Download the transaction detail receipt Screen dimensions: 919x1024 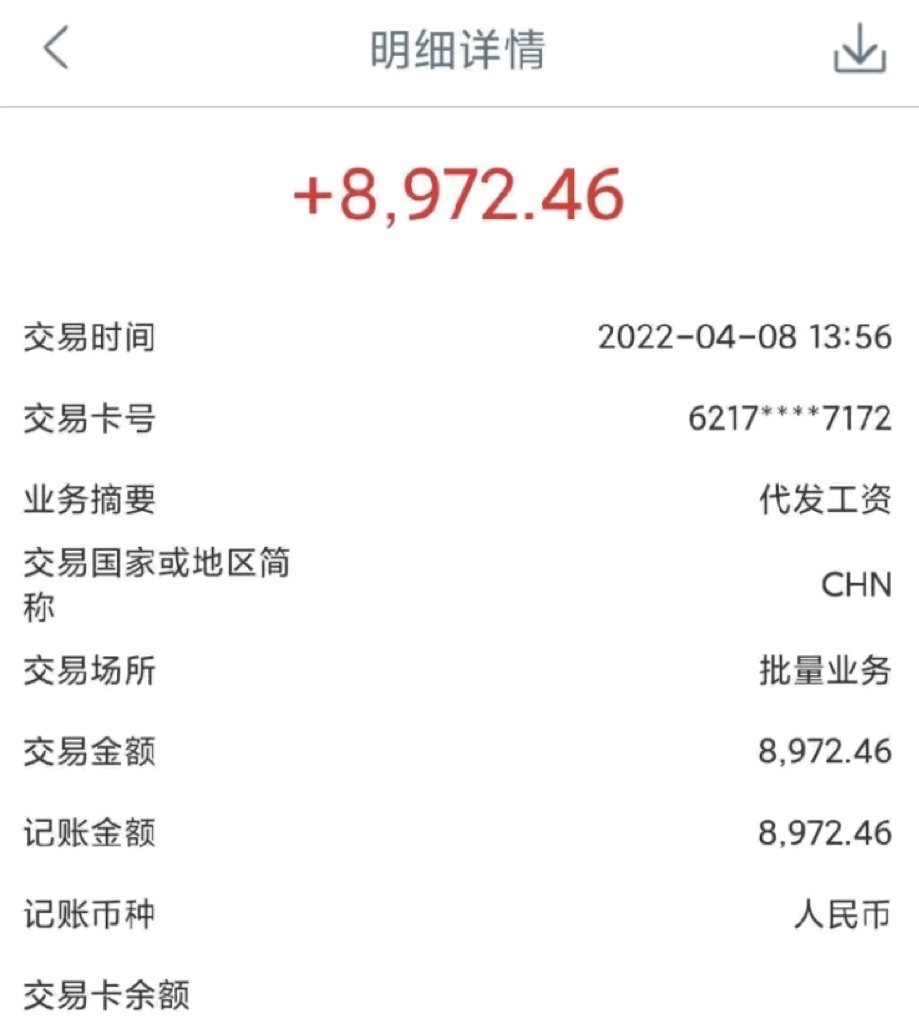tap(859, 50)
